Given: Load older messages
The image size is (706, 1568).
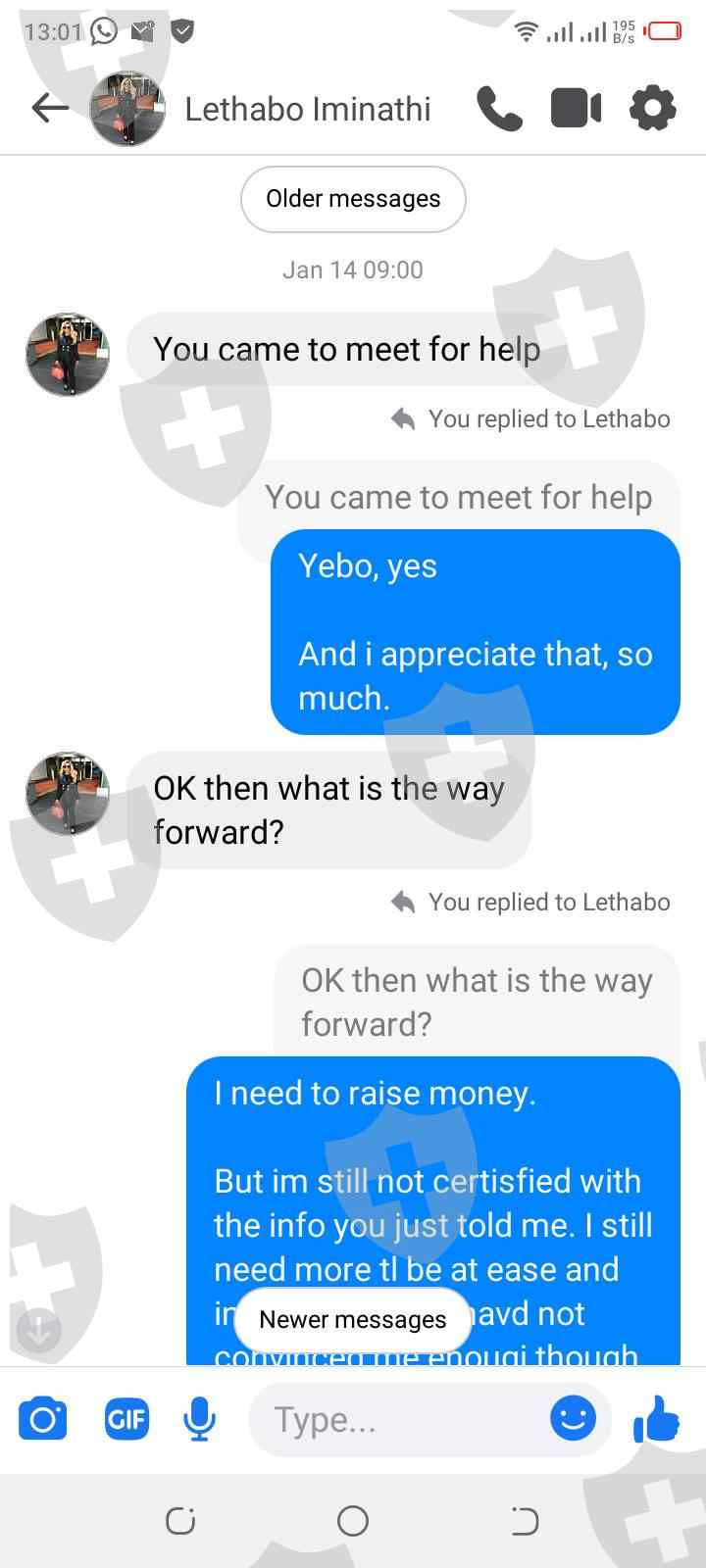Looking at the screenshot, I should (353, 199).
